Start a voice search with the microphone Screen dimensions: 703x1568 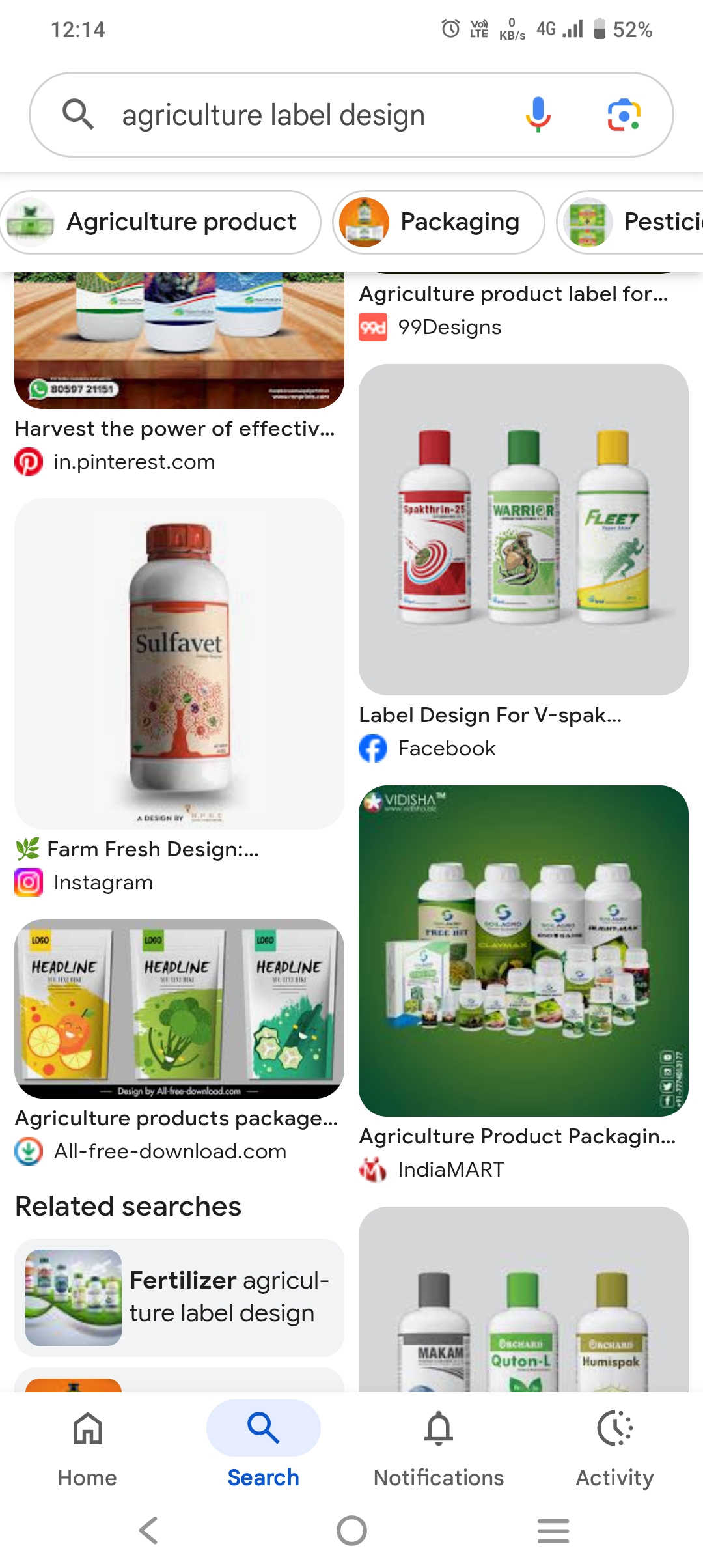[538, 115]
